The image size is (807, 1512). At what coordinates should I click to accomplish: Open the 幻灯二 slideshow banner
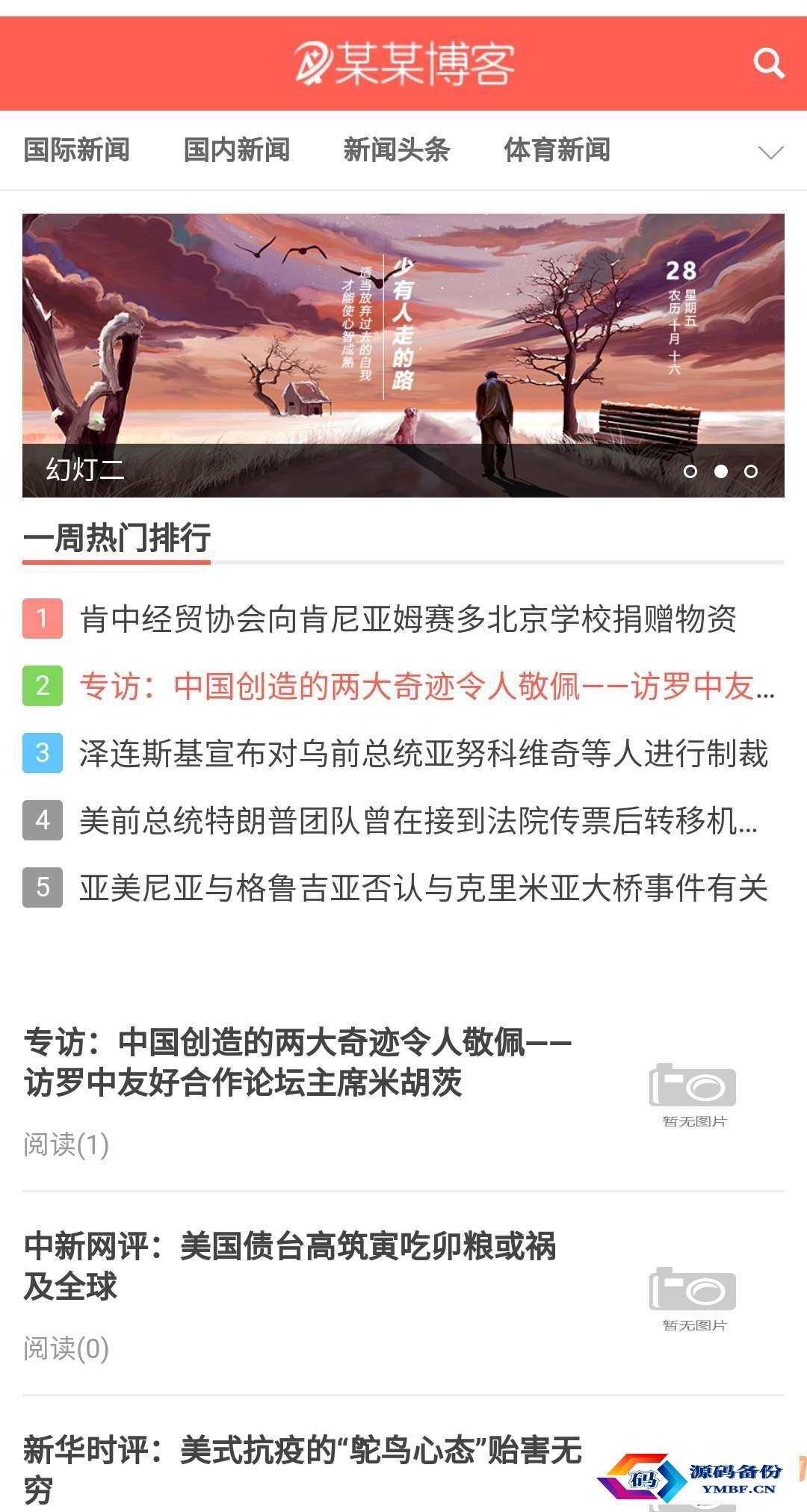(403, 356)
